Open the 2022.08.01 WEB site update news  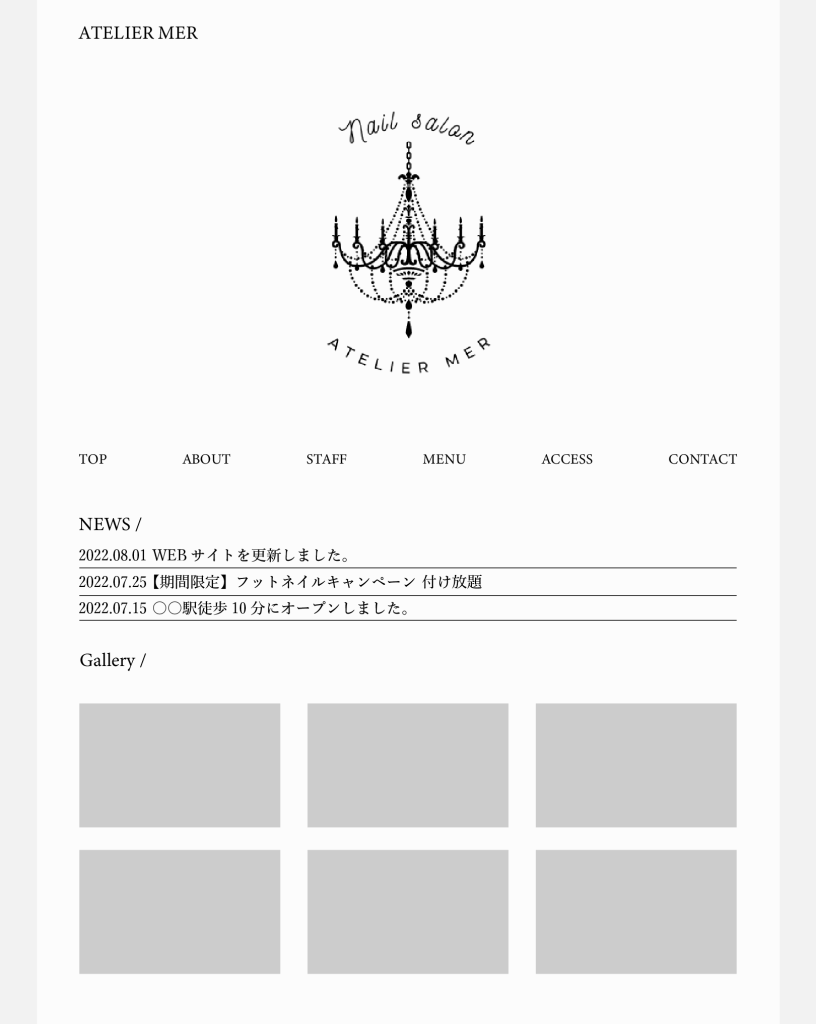[214, 555]
